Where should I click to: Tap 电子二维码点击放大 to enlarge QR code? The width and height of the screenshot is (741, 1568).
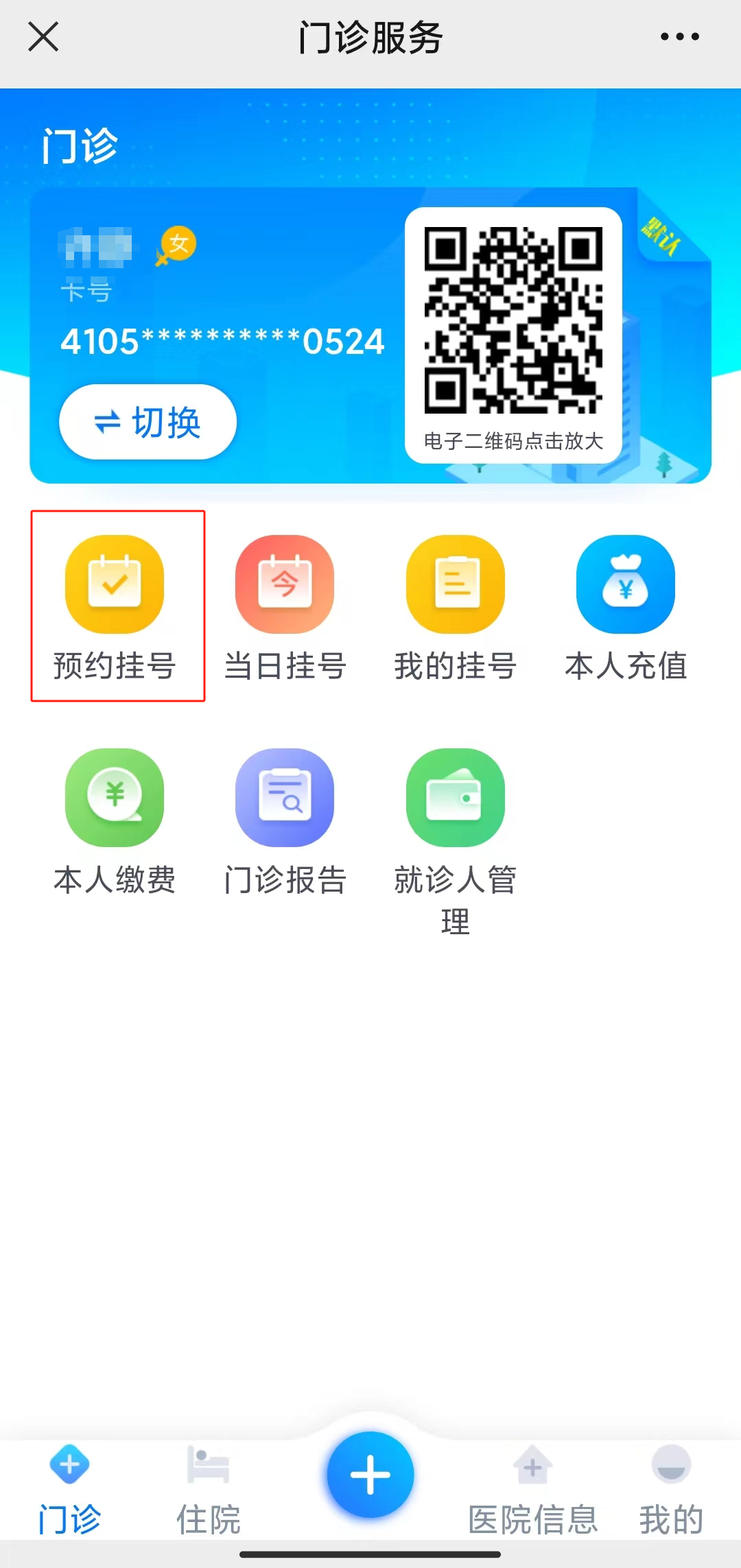click(x=513, y=442)
